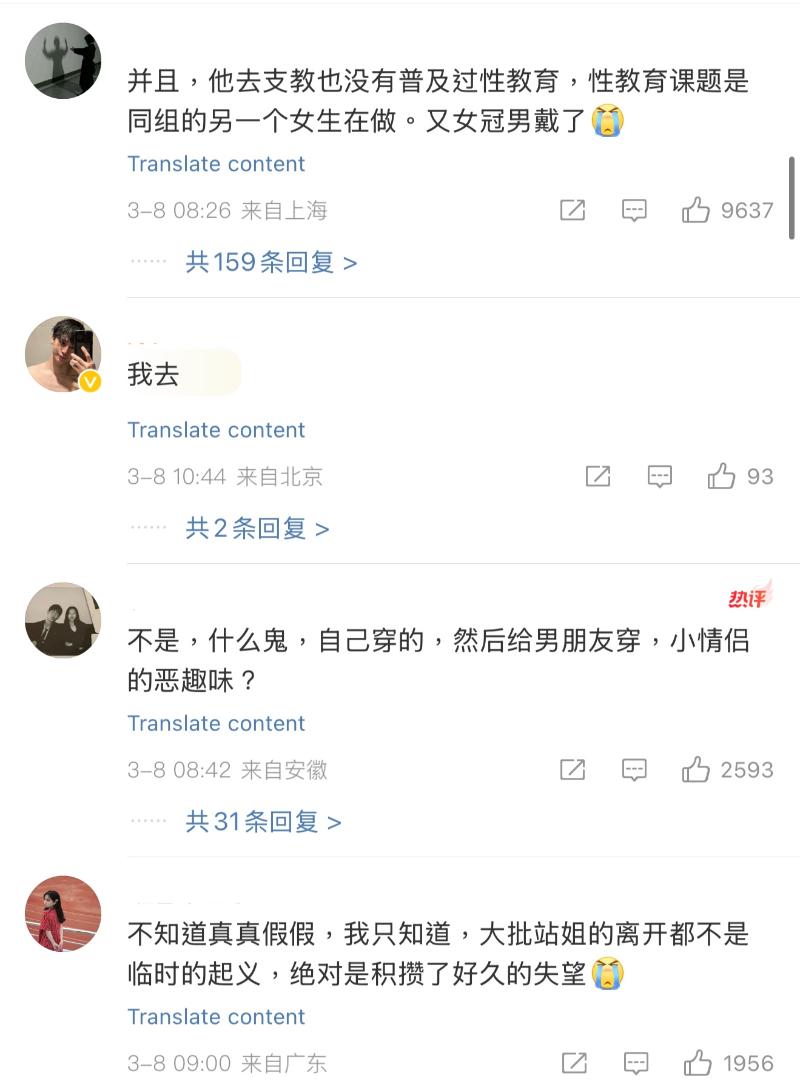Reply to the comment from 安徽

pos(634,770)
